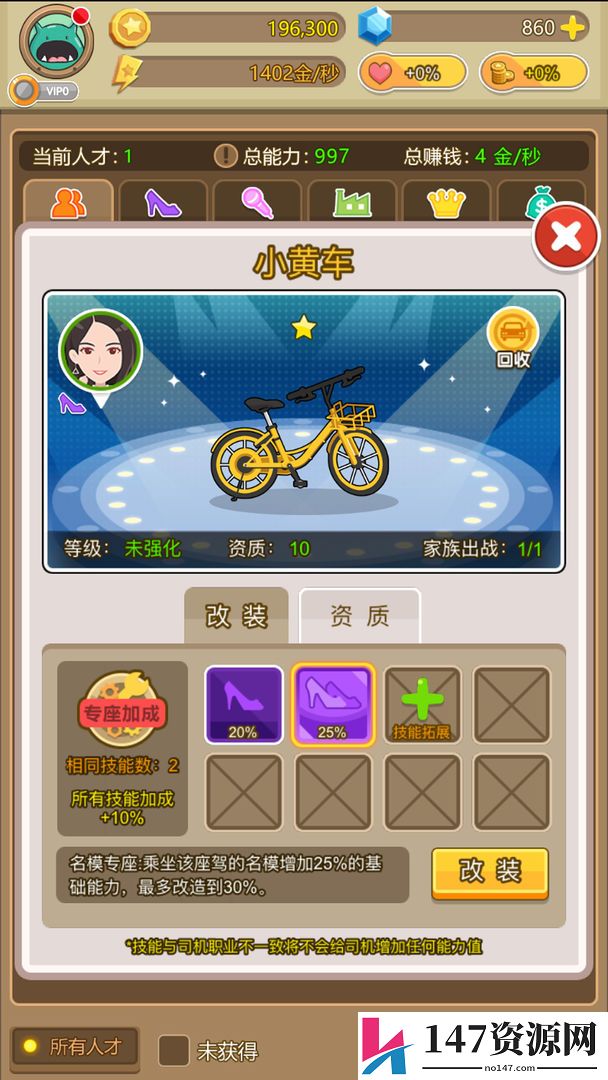Select the 20% high-heel skill slot

click(x=244, y=705)
